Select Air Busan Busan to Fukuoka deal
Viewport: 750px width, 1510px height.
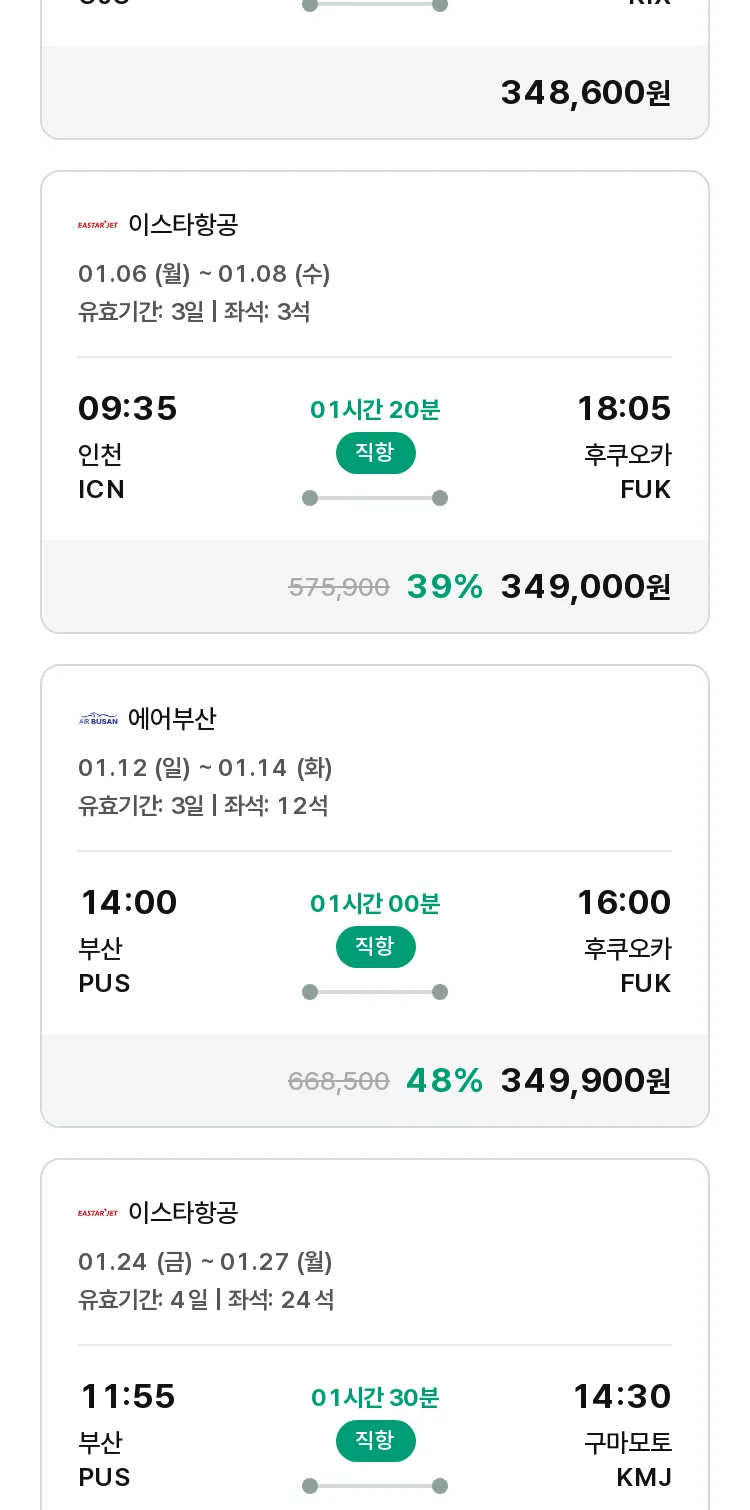pos(375,896)
